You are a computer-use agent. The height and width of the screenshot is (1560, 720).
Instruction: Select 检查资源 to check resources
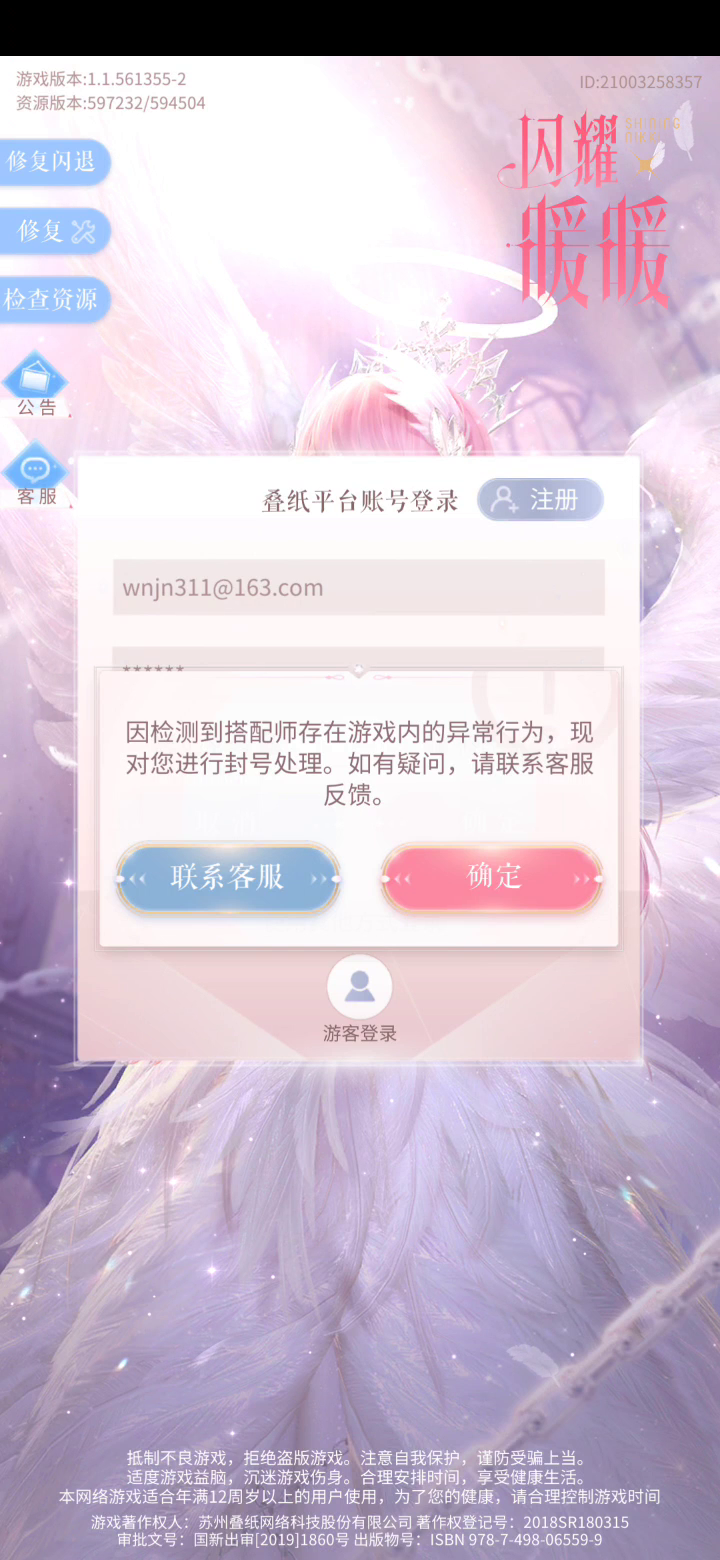pos(54,299)
